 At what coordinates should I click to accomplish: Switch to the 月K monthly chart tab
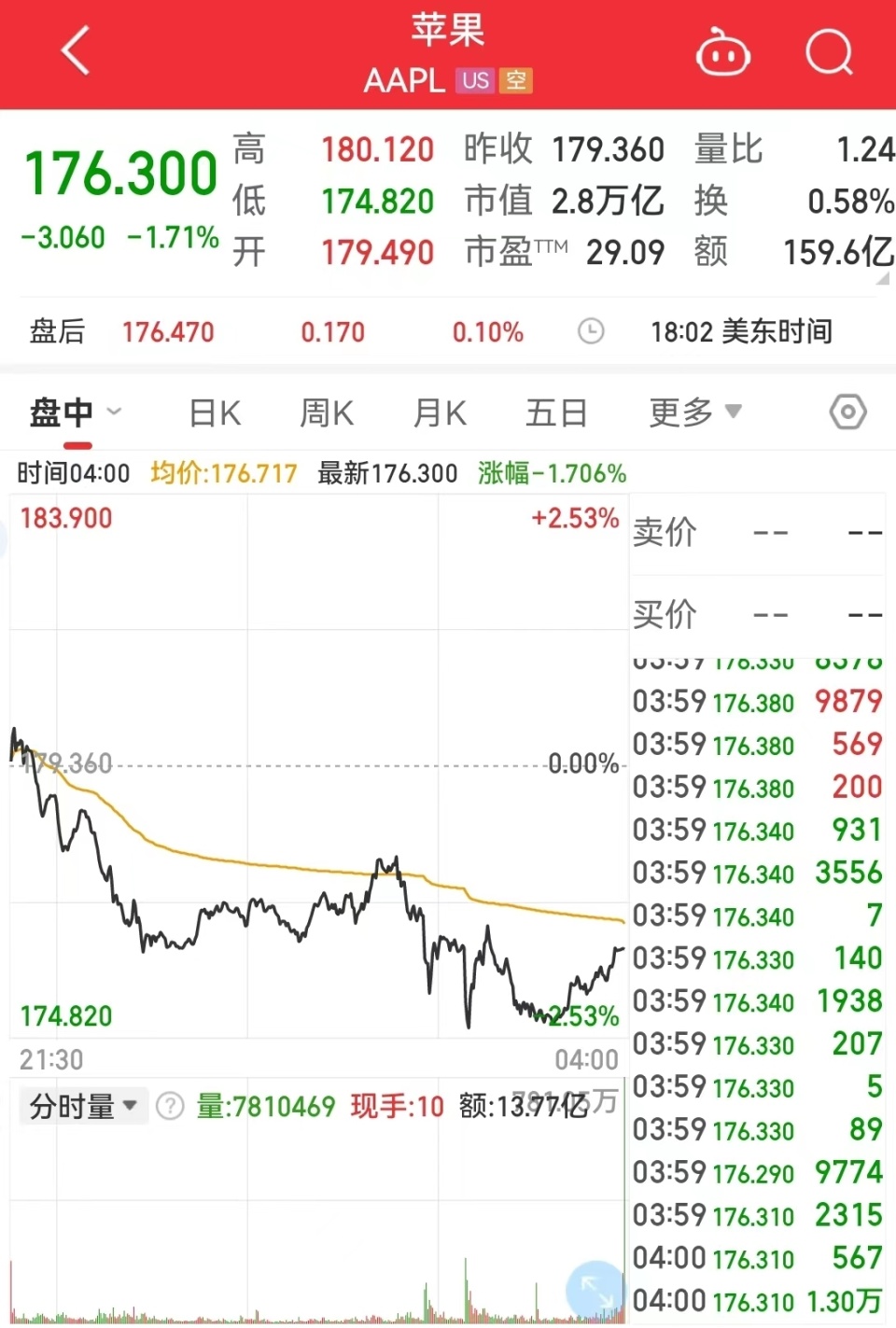[439, 412]
